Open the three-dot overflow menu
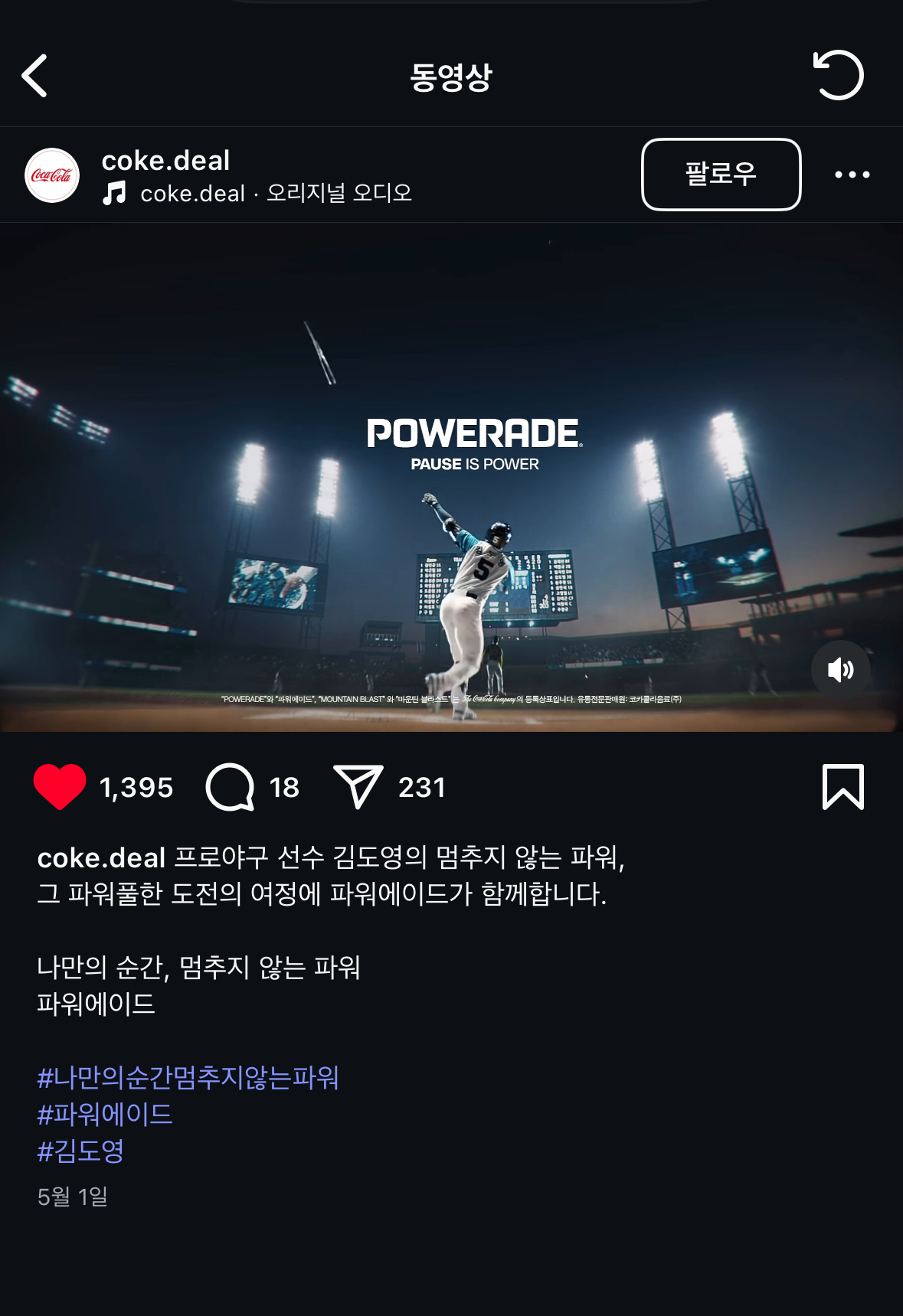 (x=852, y=175)
